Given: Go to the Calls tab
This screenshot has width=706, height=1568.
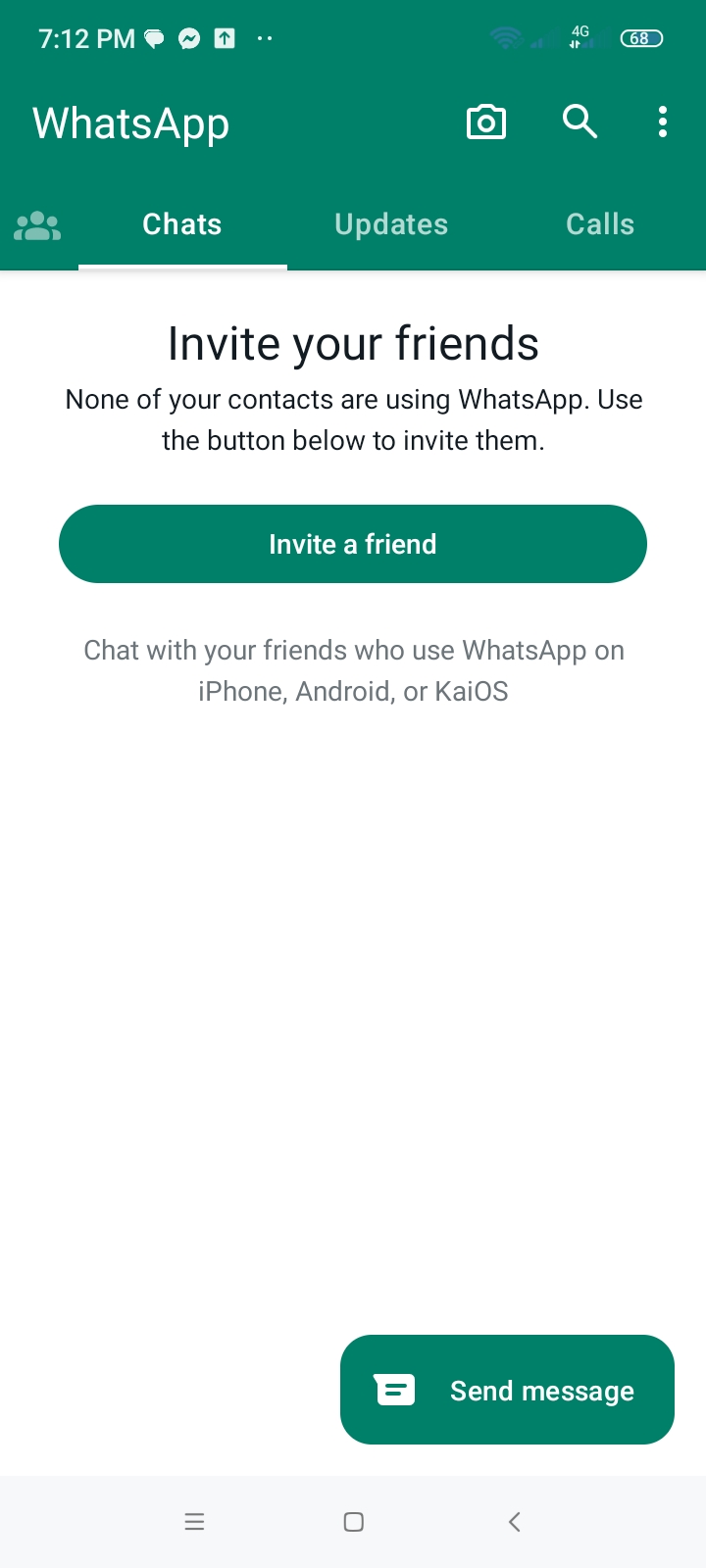Looking at the screenshot, I should pyautogui.click(x=600, y=224).
